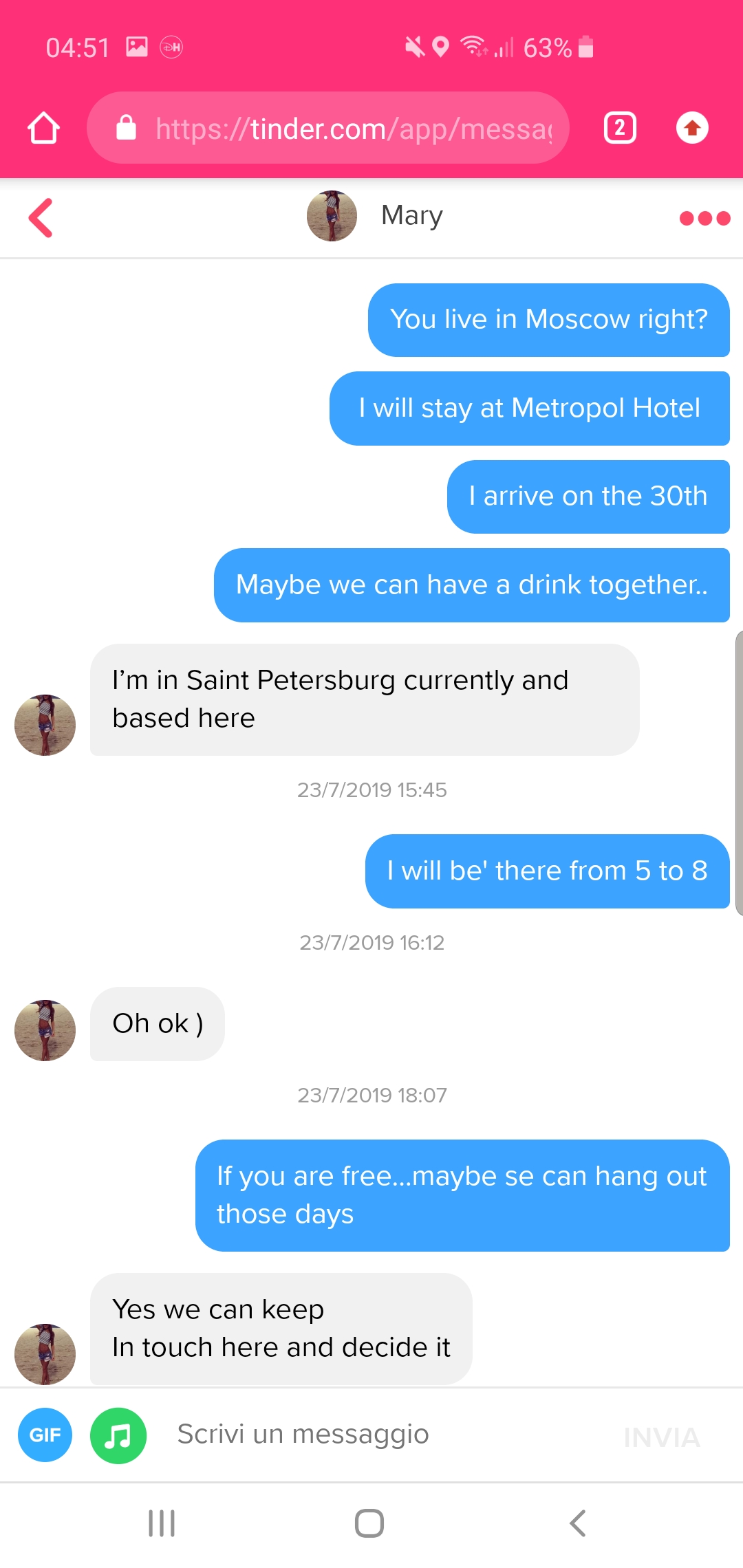The image size is (743, 1568).
Task: Tap Mary's avatar beside 'Oh ok )'
Action: (45, 1030)
